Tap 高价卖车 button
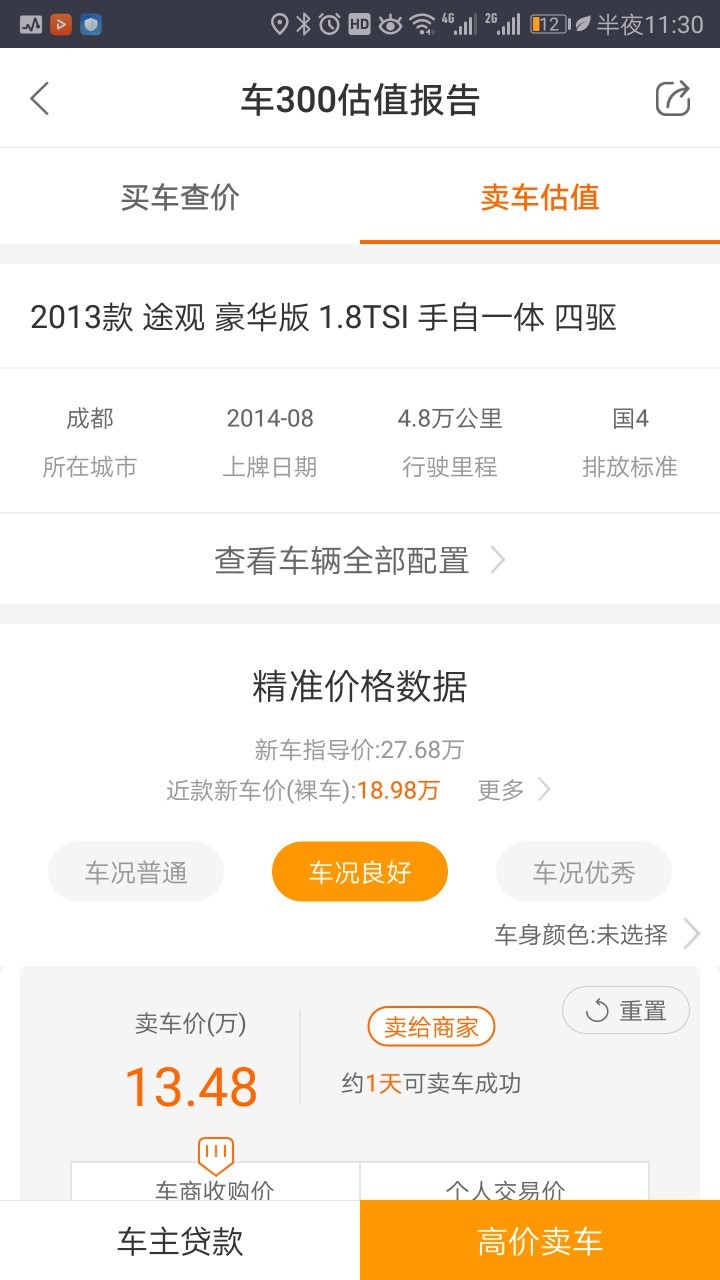 [x=540, y=1240]
